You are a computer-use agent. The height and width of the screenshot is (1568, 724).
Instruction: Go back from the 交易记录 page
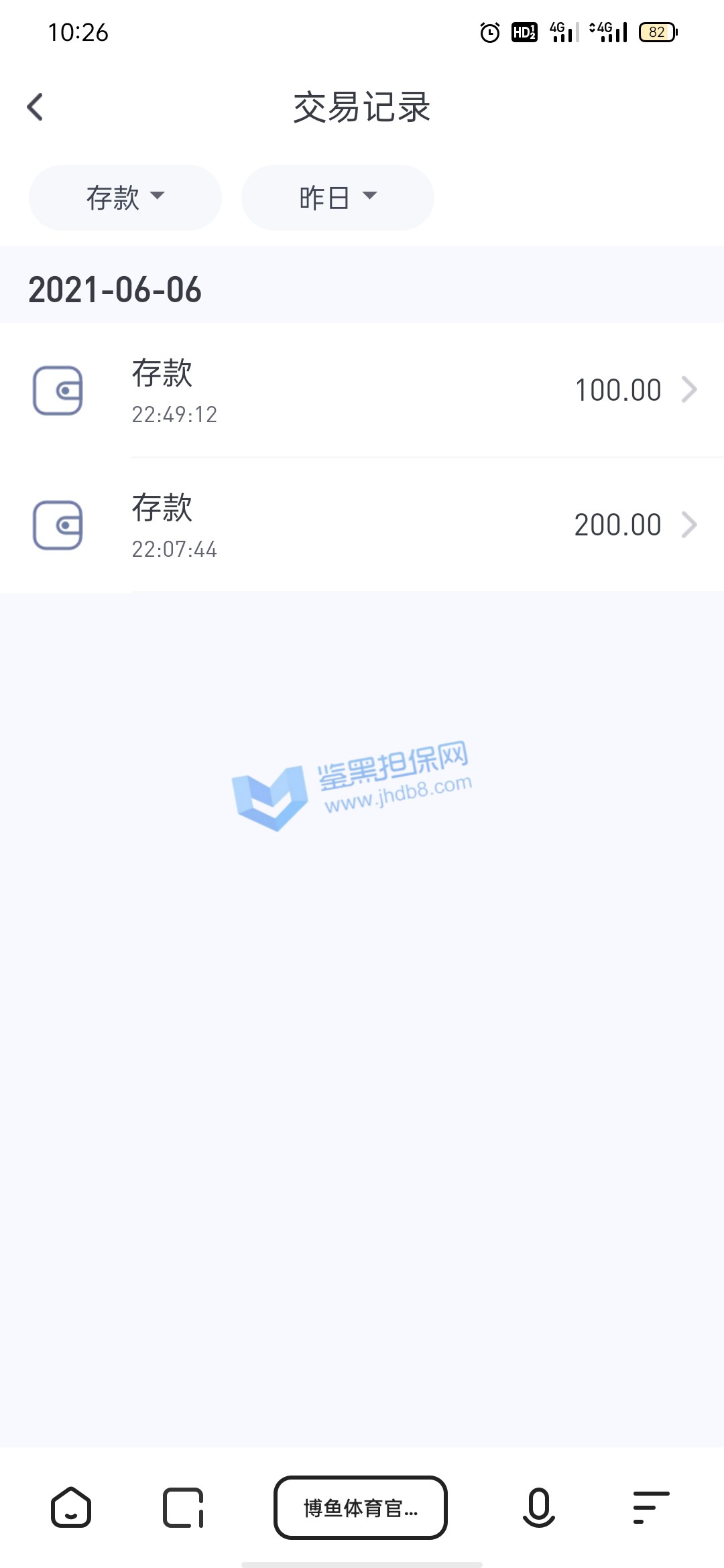(36, 107)
